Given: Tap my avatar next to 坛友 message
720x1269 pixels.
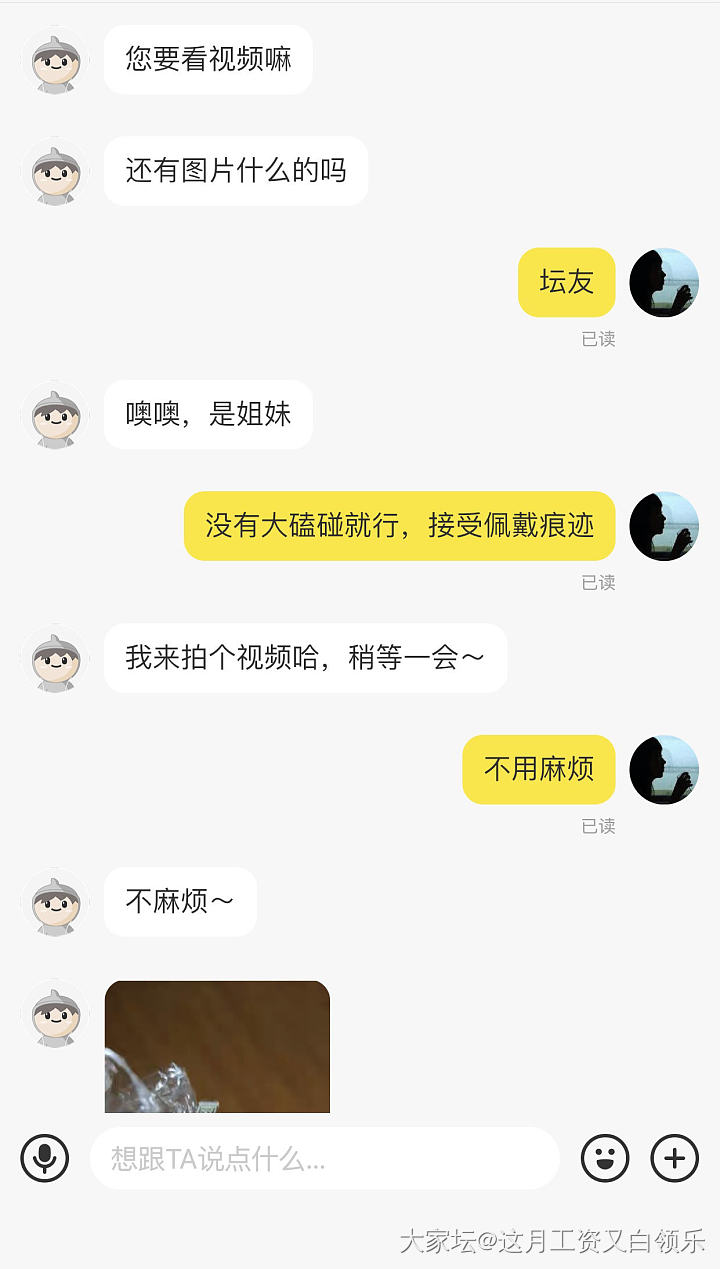Looking at the screenshot, I should (x=664, y=283).
